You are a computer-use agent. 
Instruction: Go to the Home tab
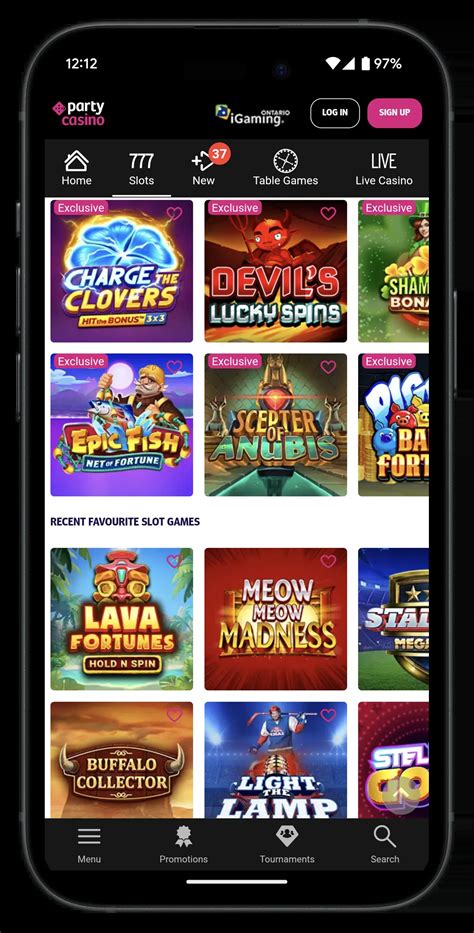click(x=77, y=168)
